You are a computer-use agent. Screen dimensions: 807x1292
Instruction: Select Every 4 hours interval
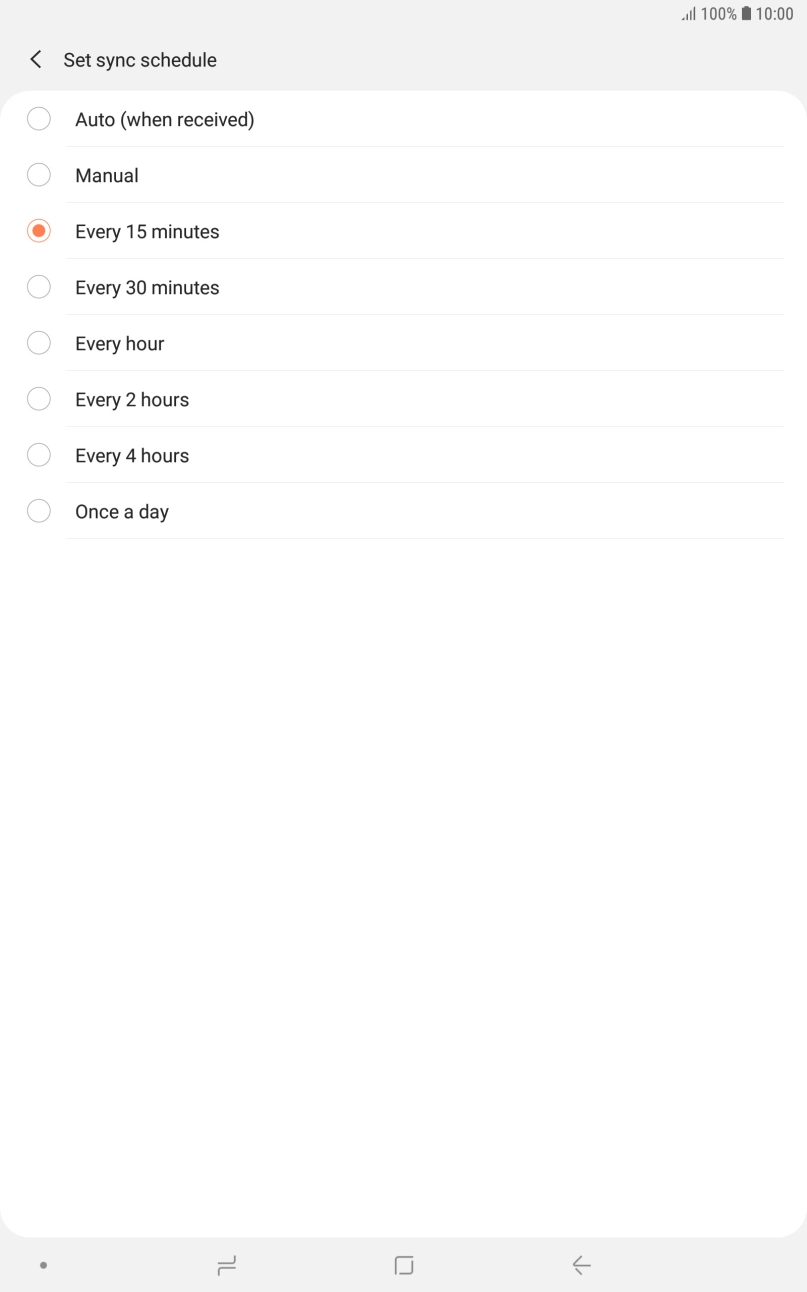coord(131,456)
